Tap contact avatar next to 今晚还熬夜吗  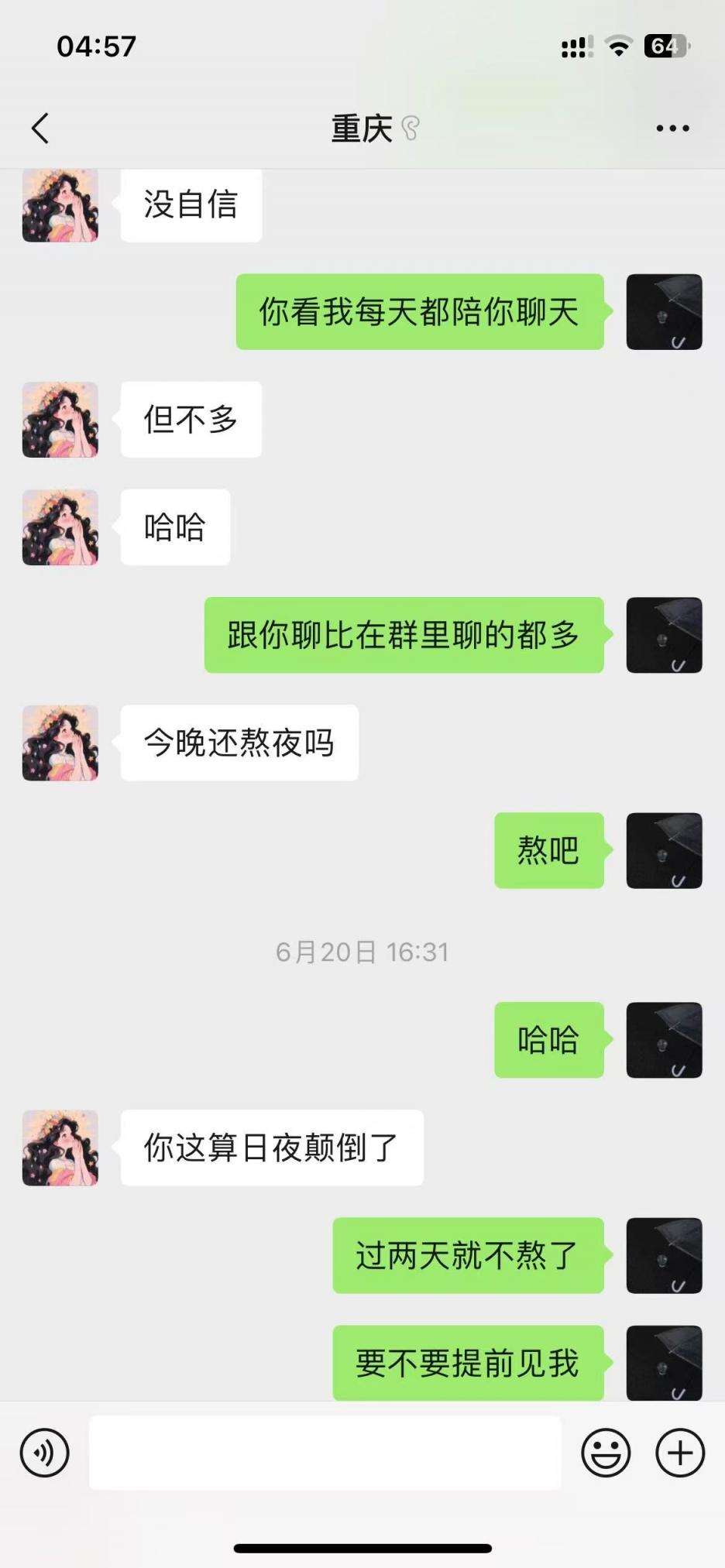coord(60,743)
